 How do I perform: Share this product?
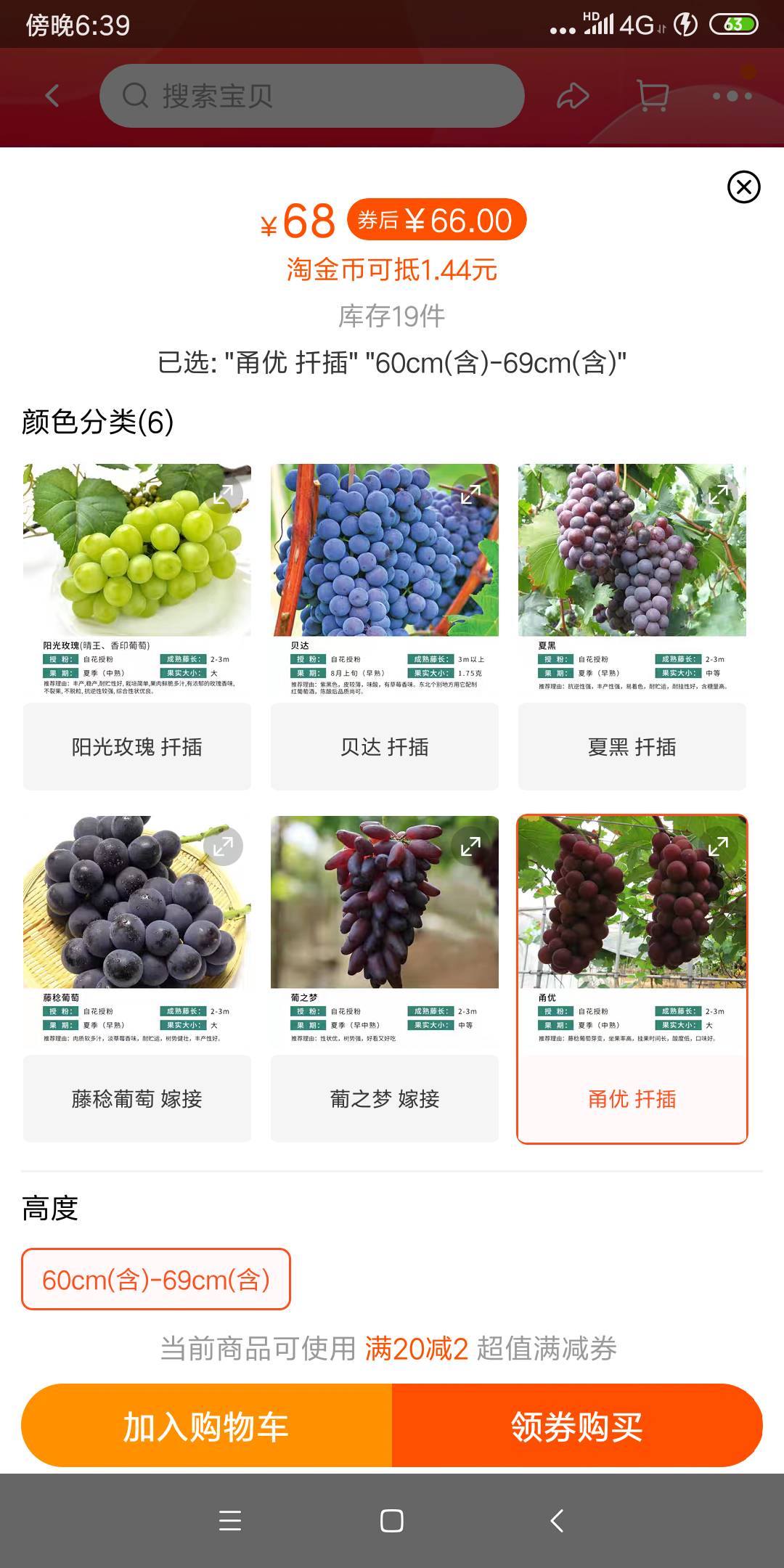click(573, 96)
